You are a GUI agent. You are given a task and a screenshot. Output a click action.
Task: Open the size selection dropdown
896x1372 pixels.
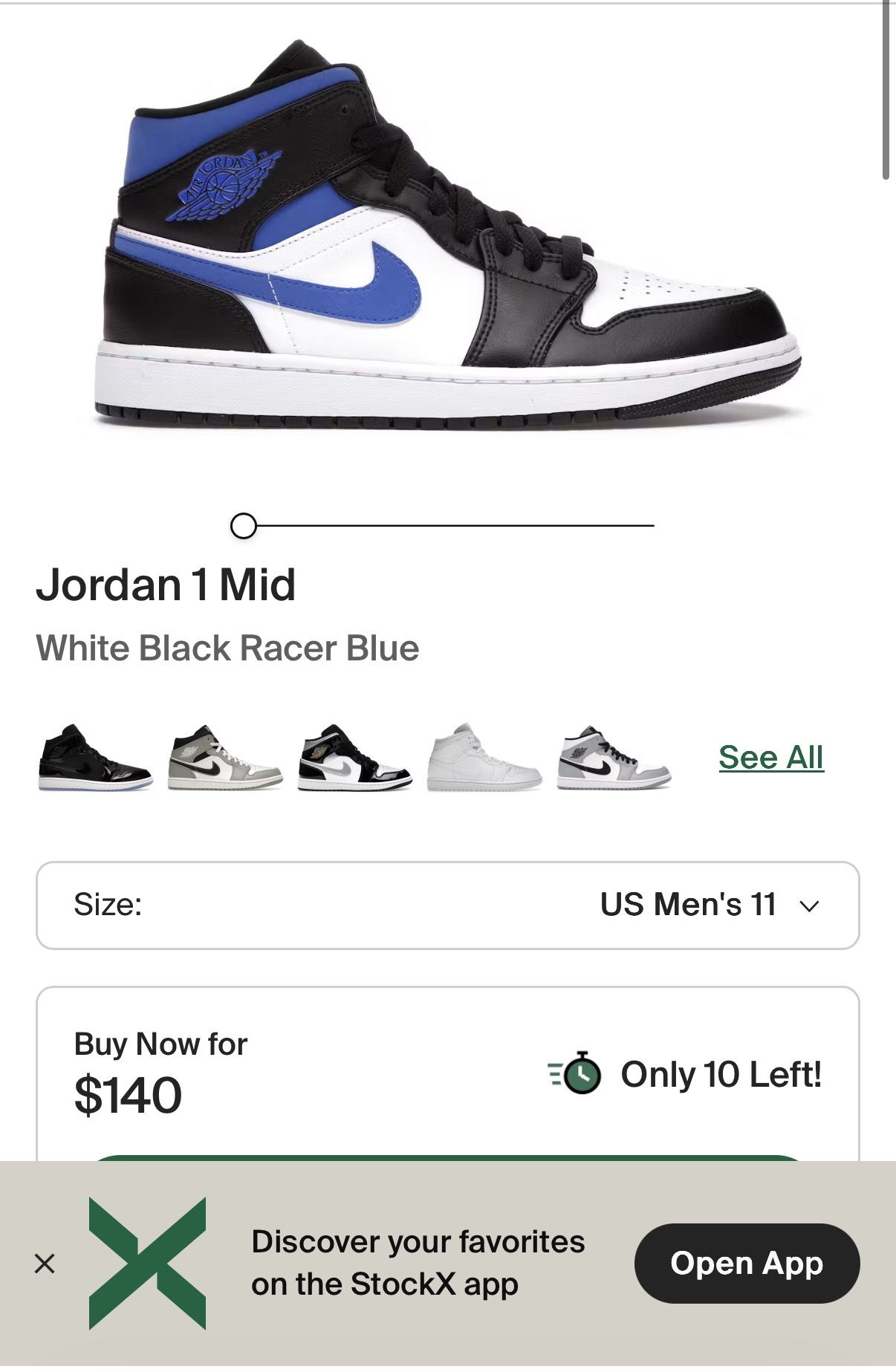click(448, 905)
